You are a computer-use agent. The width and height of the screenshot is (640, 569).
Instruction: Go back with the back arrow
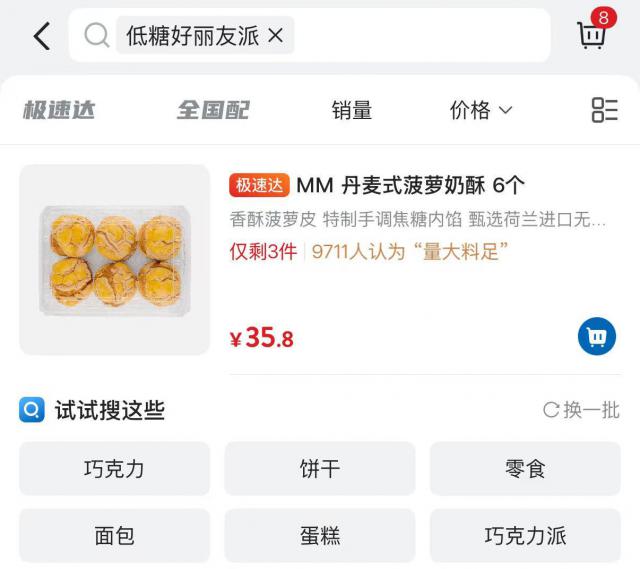click(x=41, y=37)
